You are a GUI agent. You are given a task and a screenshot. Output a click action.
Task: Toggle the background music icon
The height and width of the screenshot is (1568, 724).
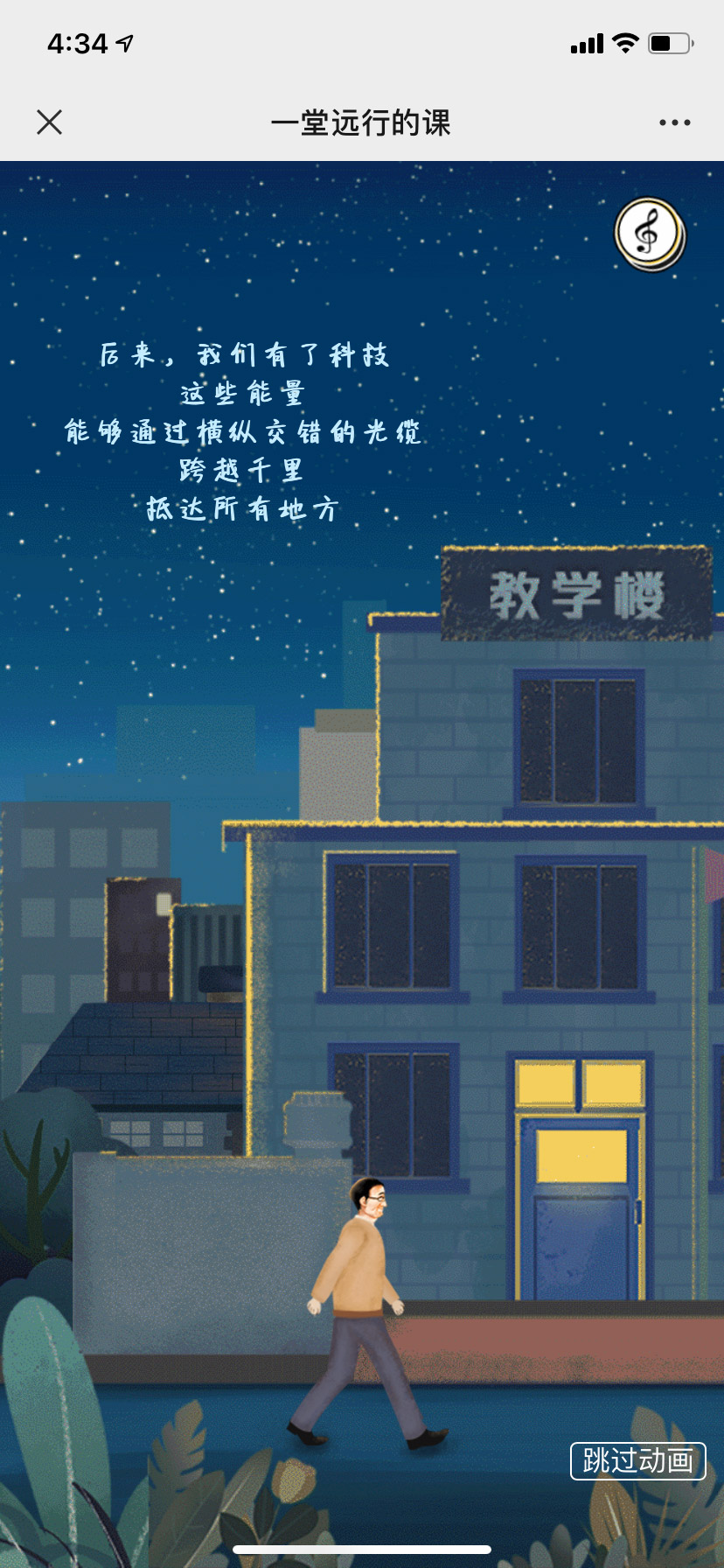click(x=649, y=234)
